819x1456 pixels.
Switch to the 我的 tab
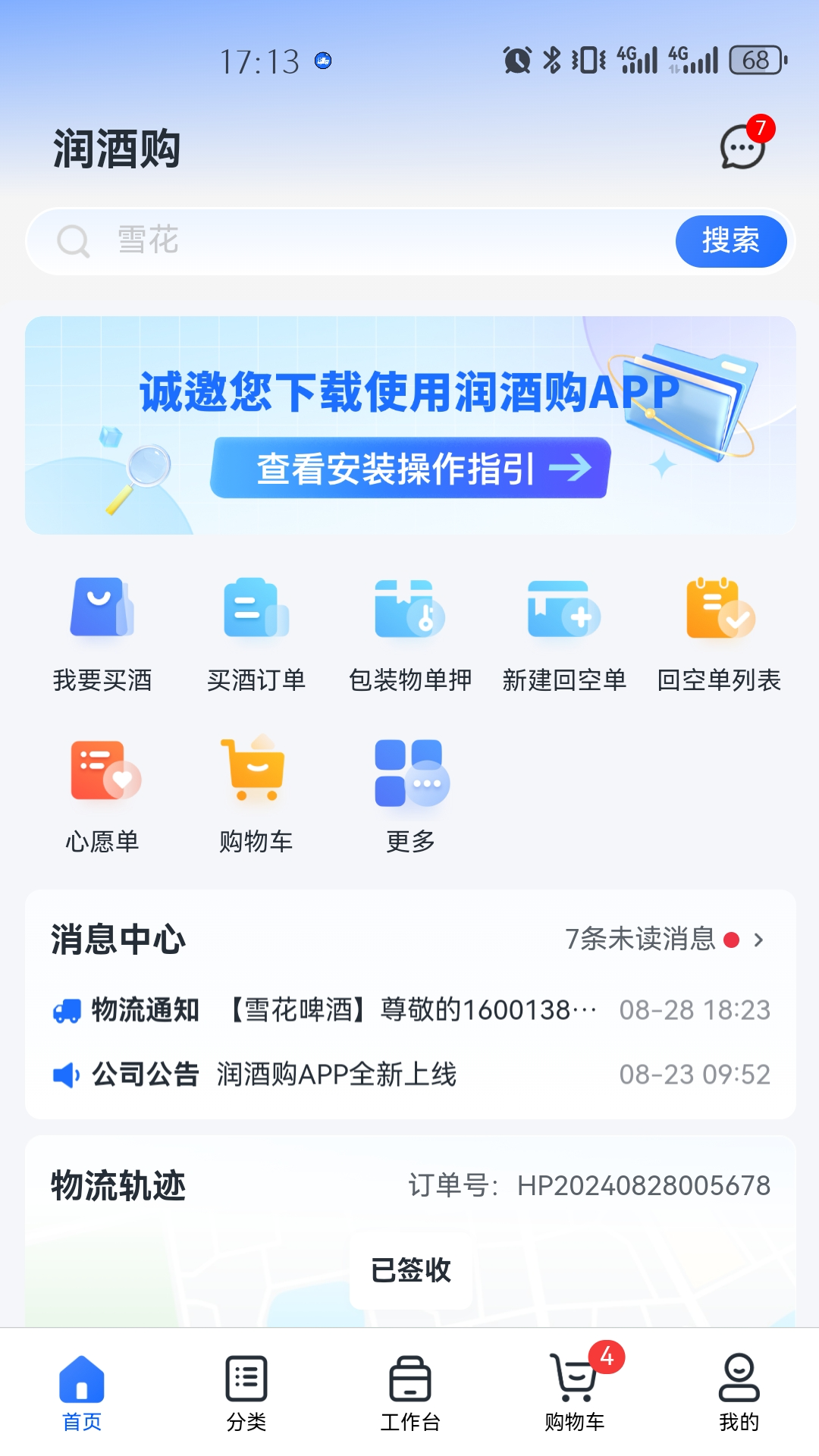click(x=739, y=1392)
